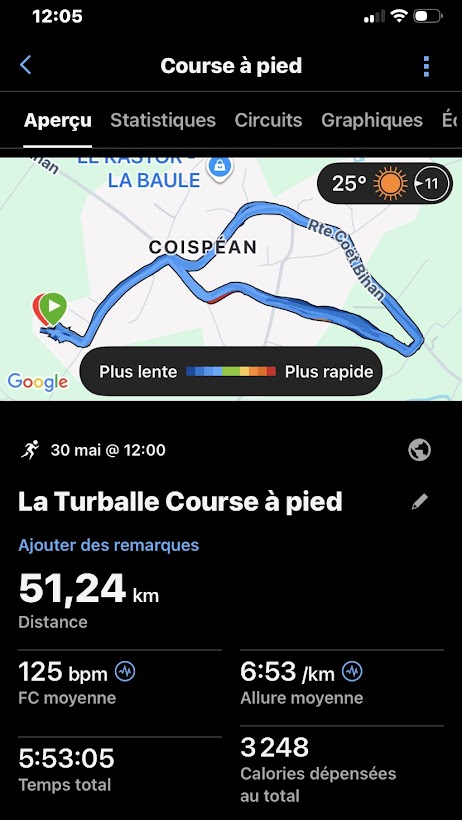
Task: Switch to the Graphiques tab
Action: point(372,120)
